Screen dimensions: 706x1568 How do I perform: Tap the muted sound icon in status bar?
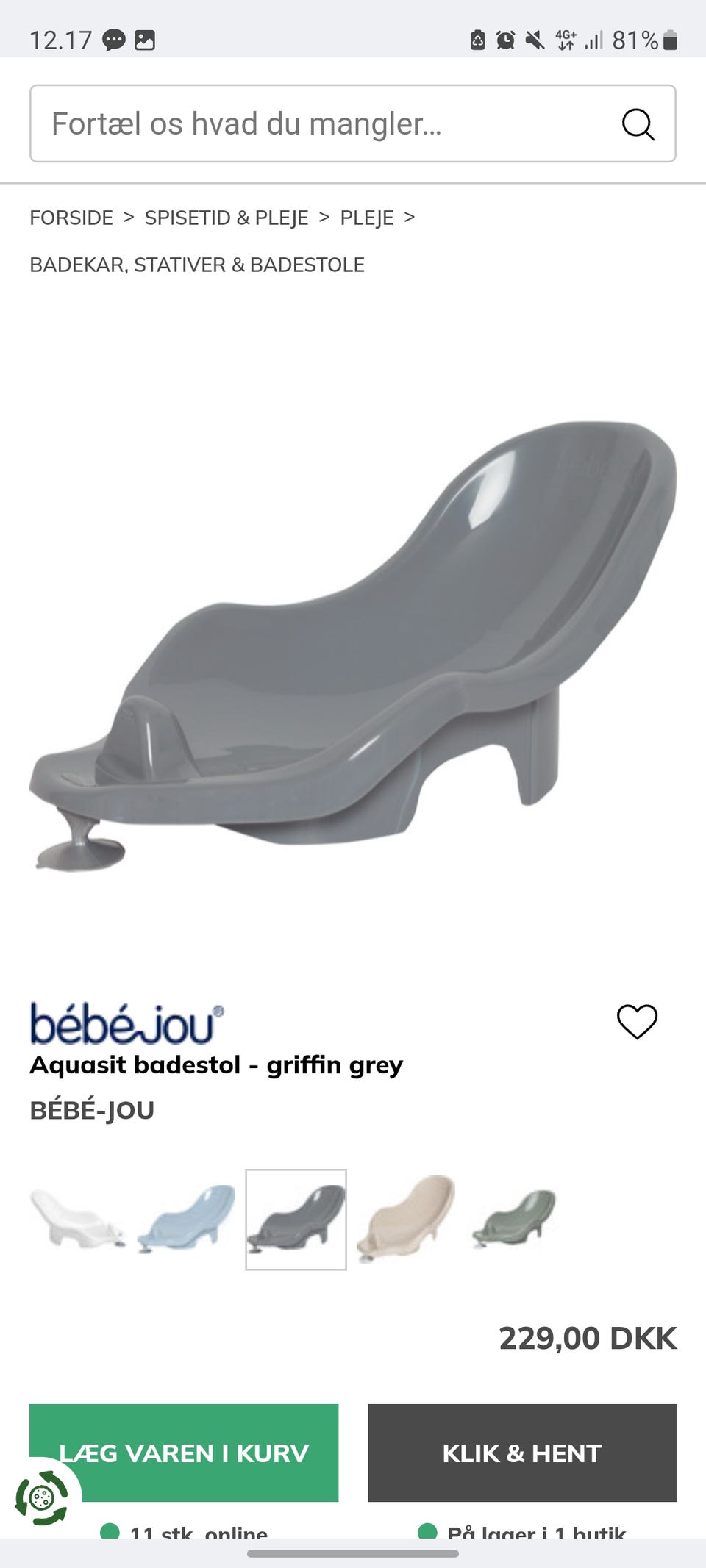(534, 39)
